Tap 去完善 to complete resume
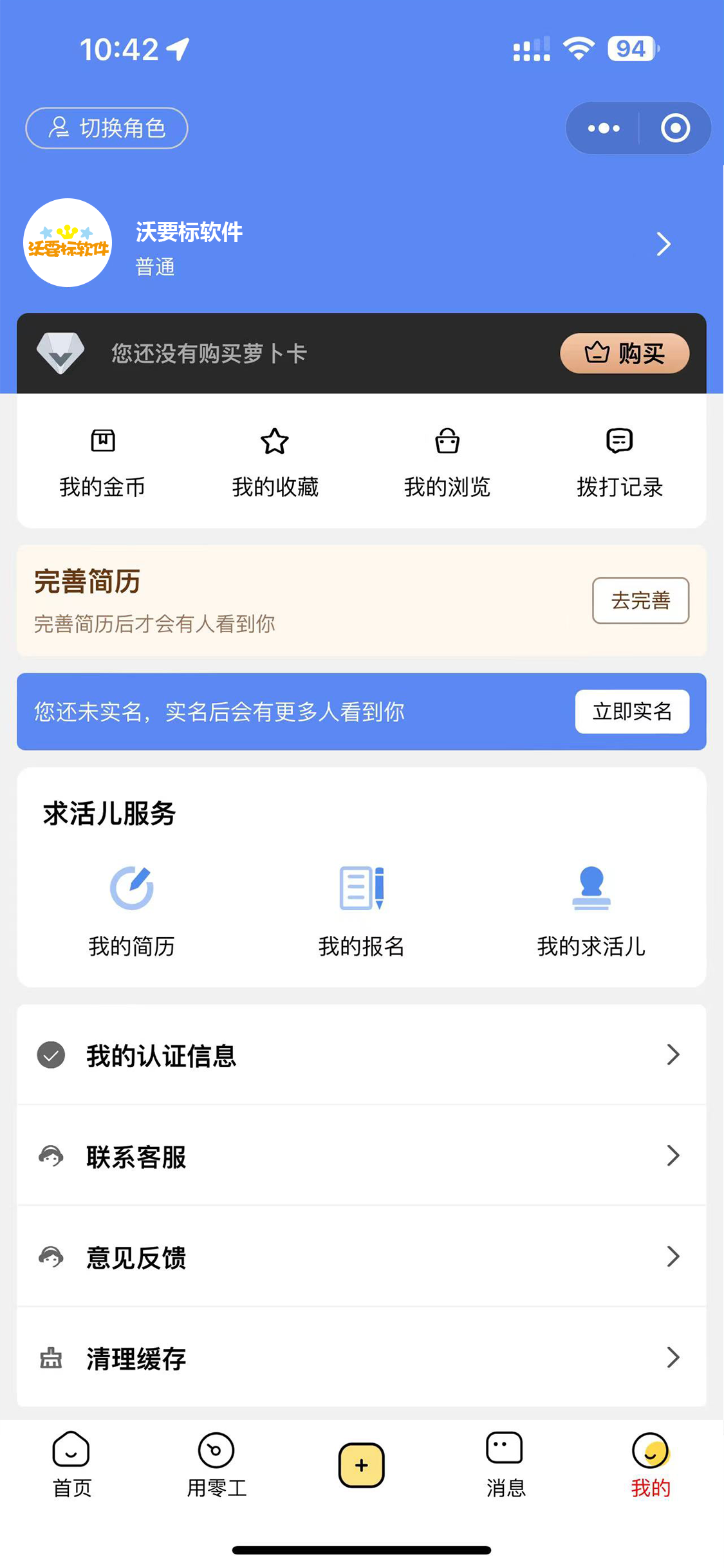This screenshot has height=1568, width=724. click(x=640, y=601)
